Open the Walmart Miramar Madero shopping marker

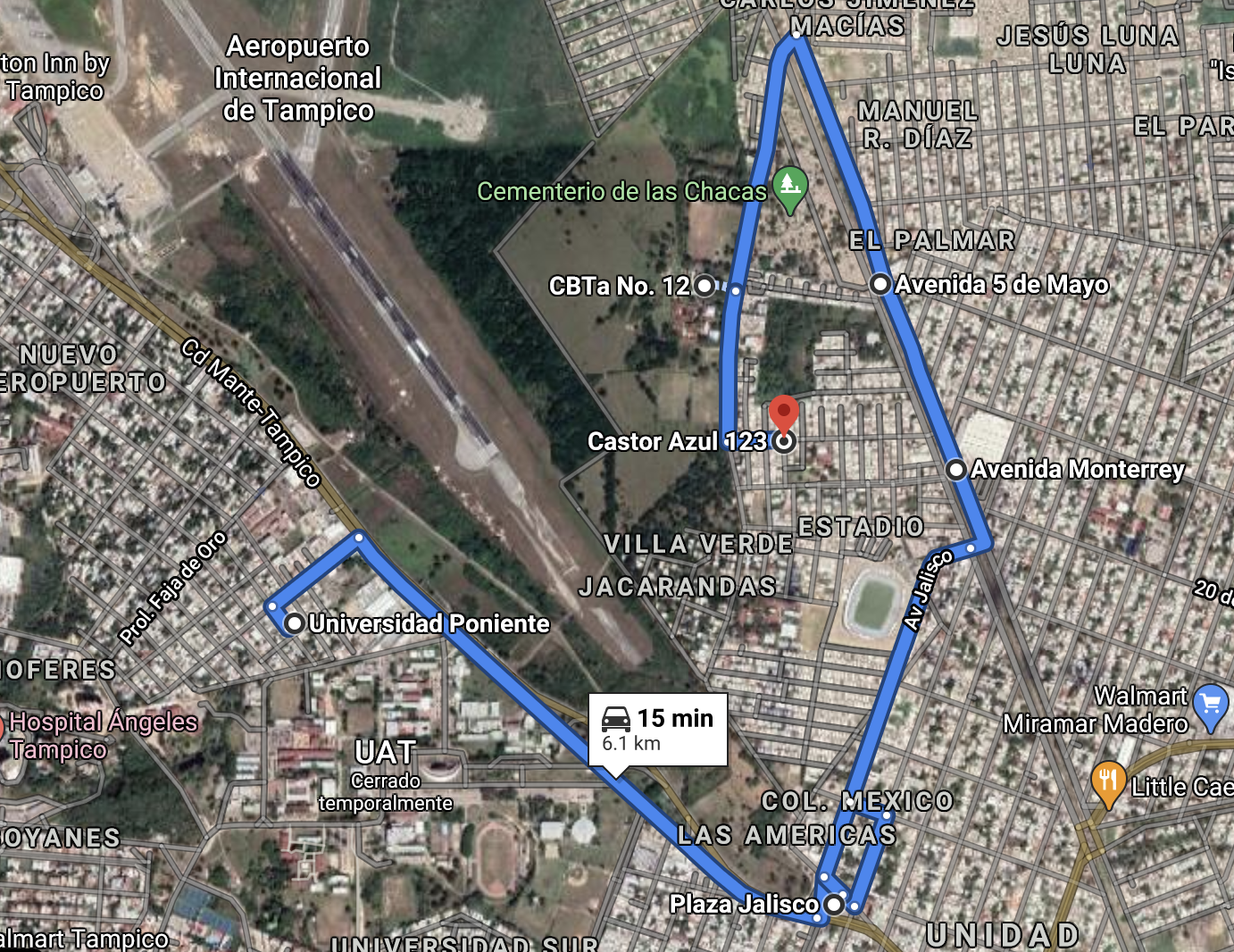(1211, 705)
